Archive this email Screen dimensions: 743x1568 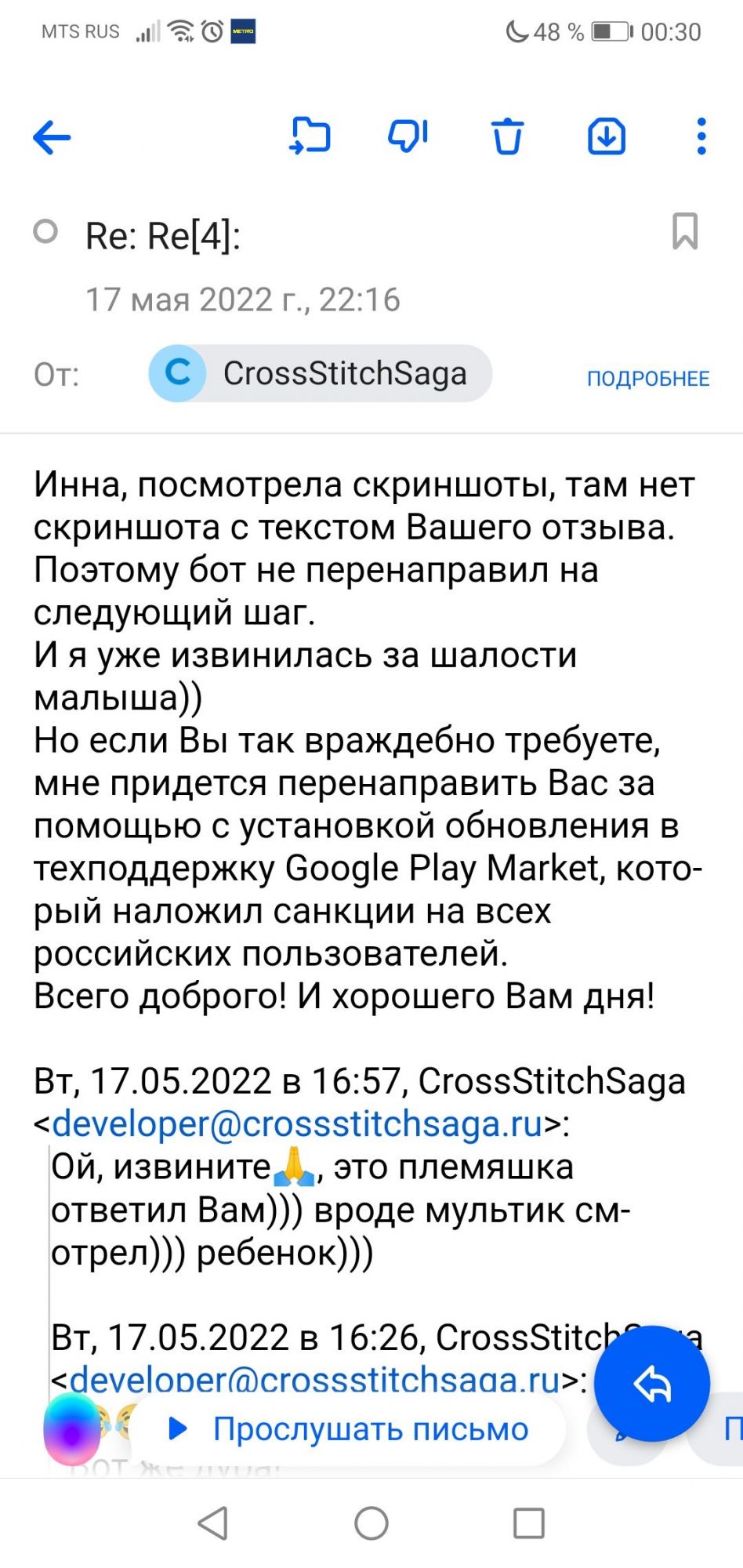pos(607,137)
